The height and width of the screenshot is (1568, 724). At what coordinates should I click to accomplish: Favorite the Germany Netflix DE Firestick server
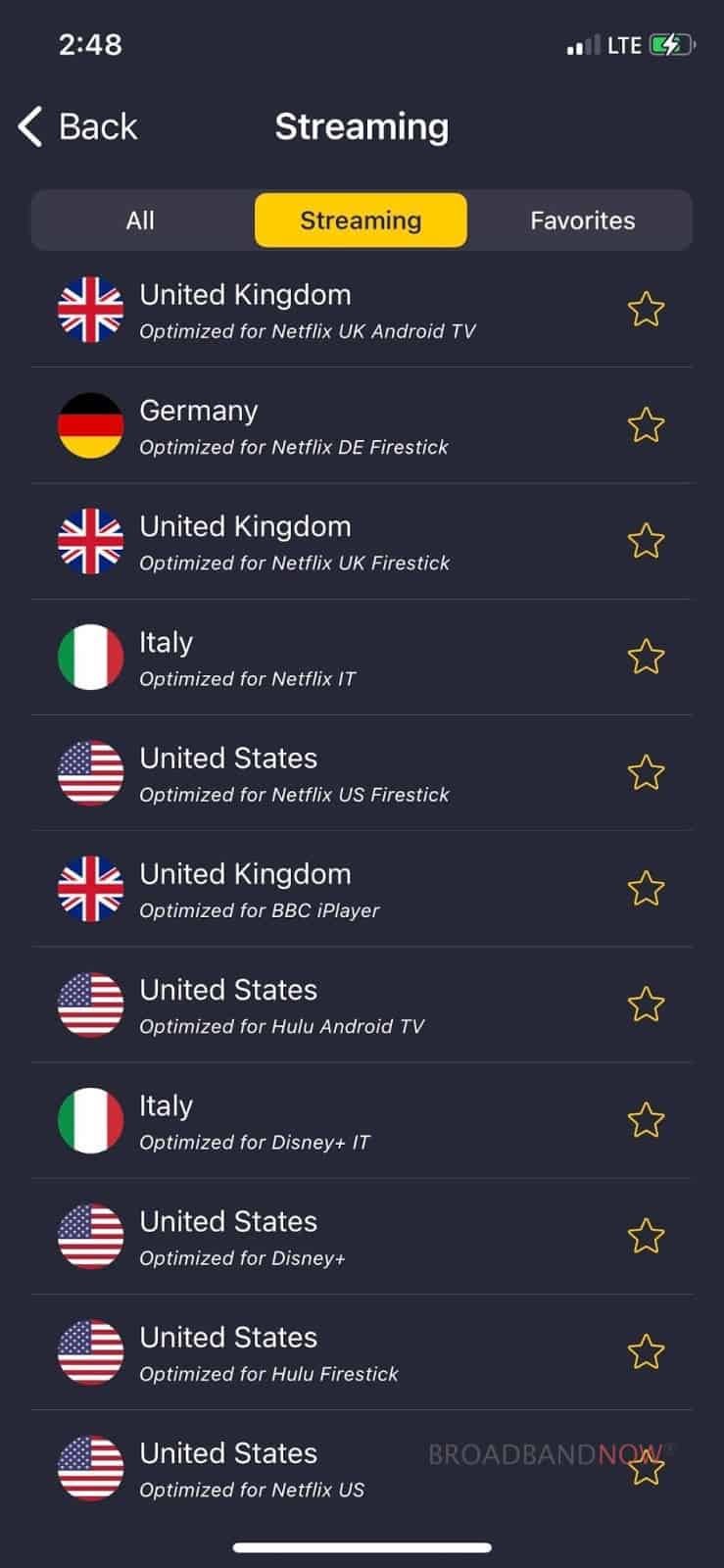click(x=646, y=425)
